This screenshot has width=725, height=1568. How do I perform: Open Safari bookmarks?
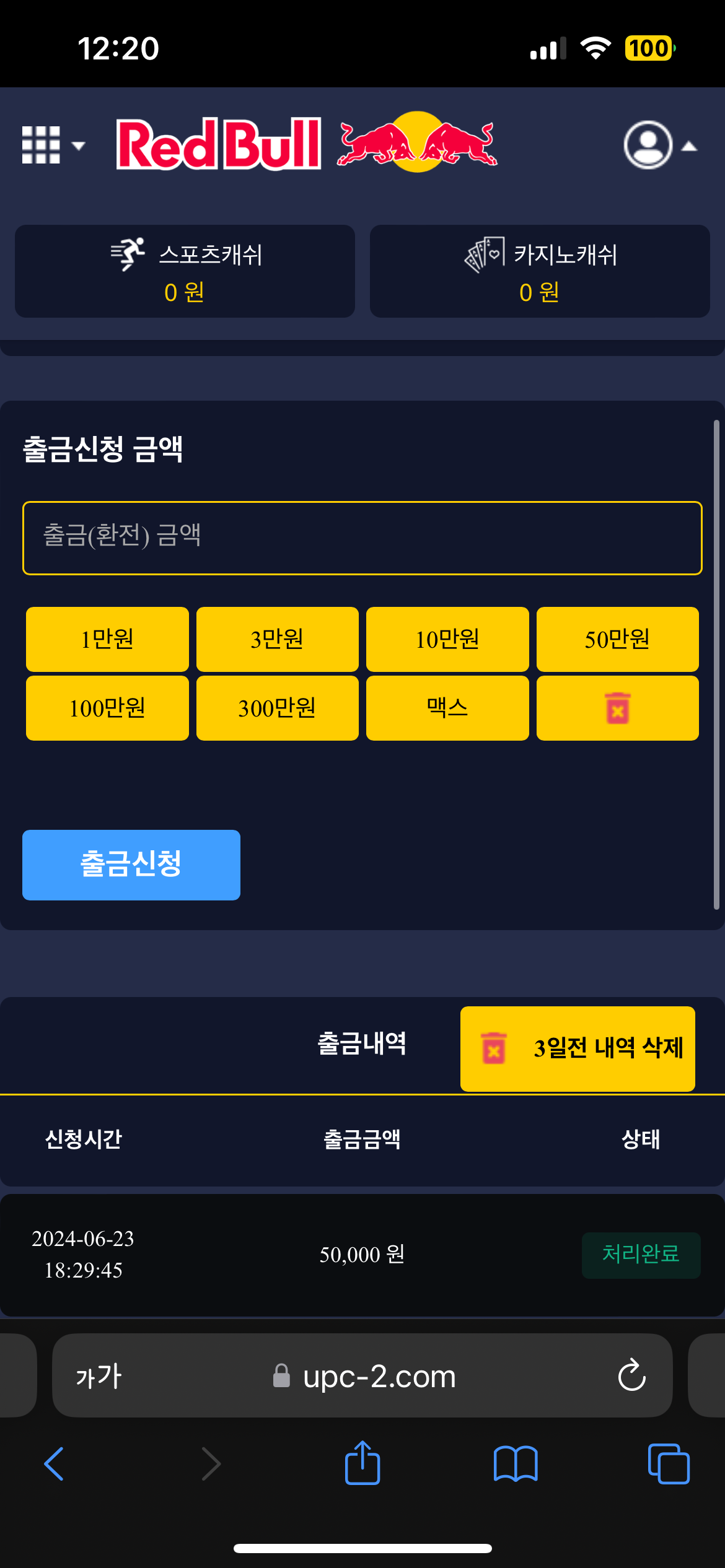(516, 1464)
